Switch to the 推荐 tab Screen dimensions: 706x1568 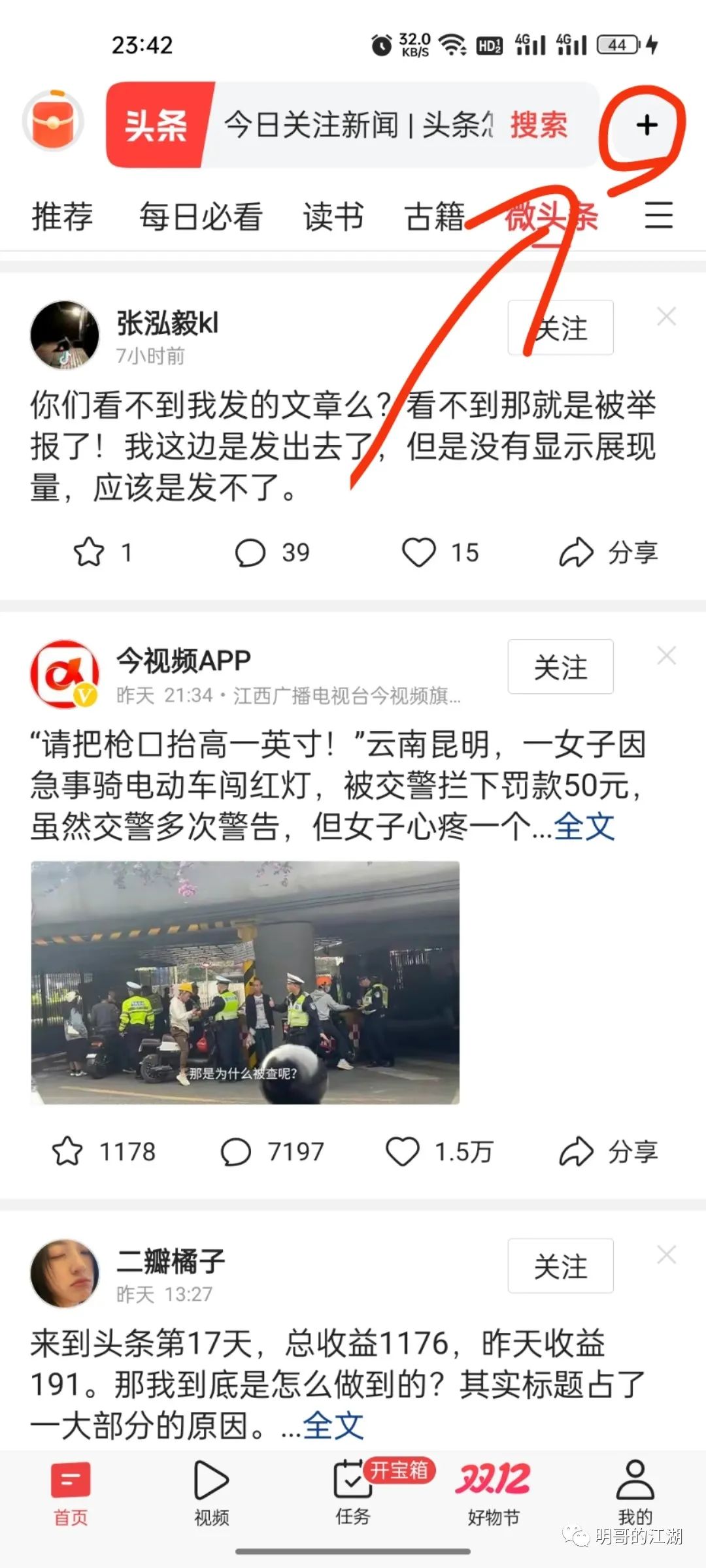(62, 216)
